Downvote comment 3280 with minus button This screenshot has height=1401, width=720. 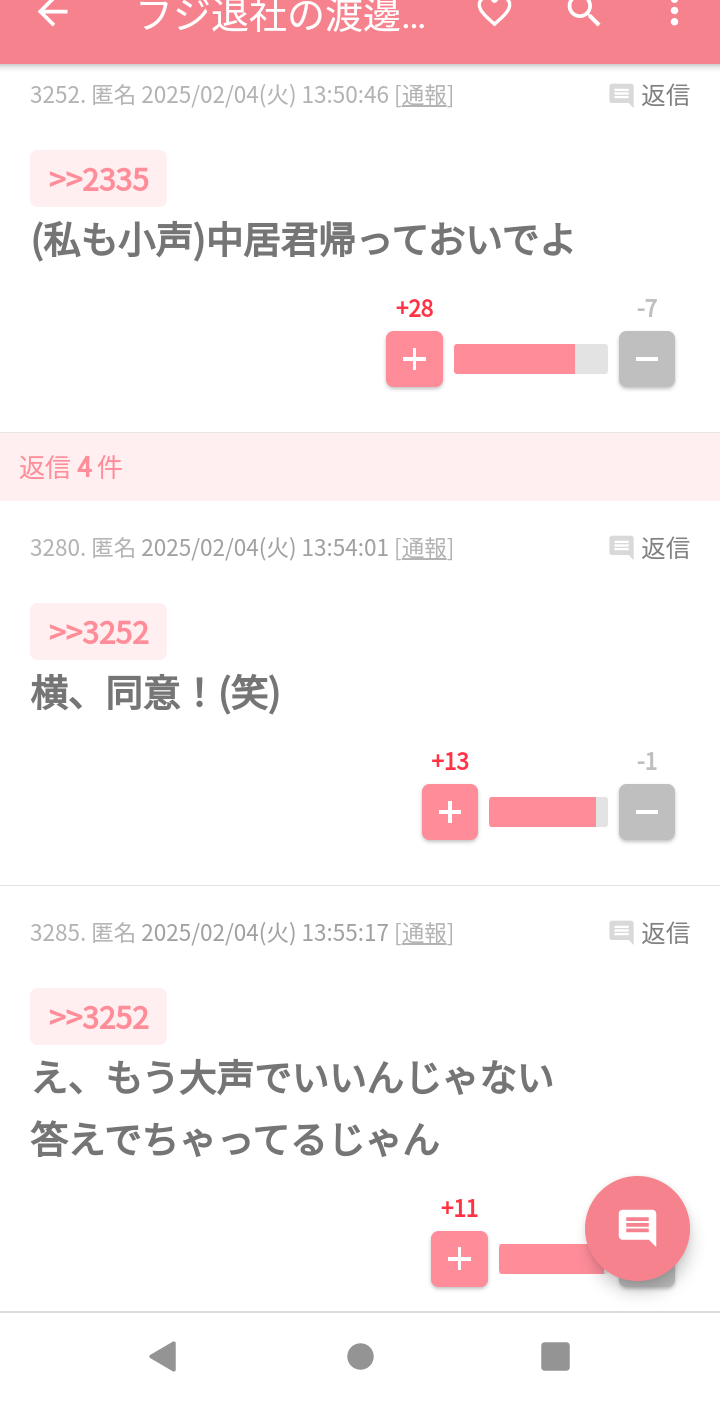click(647, 812)
